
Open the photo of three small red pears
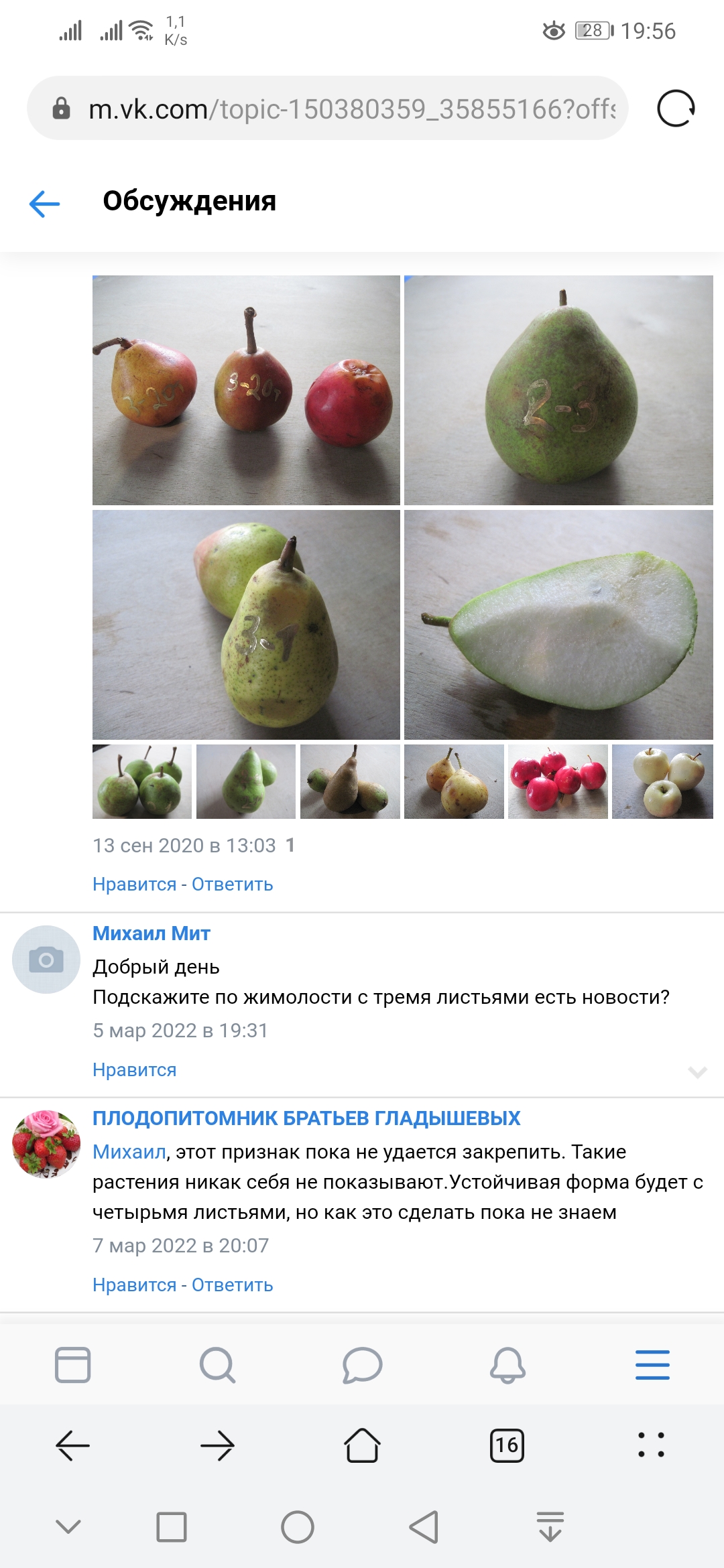coord(246,390)
